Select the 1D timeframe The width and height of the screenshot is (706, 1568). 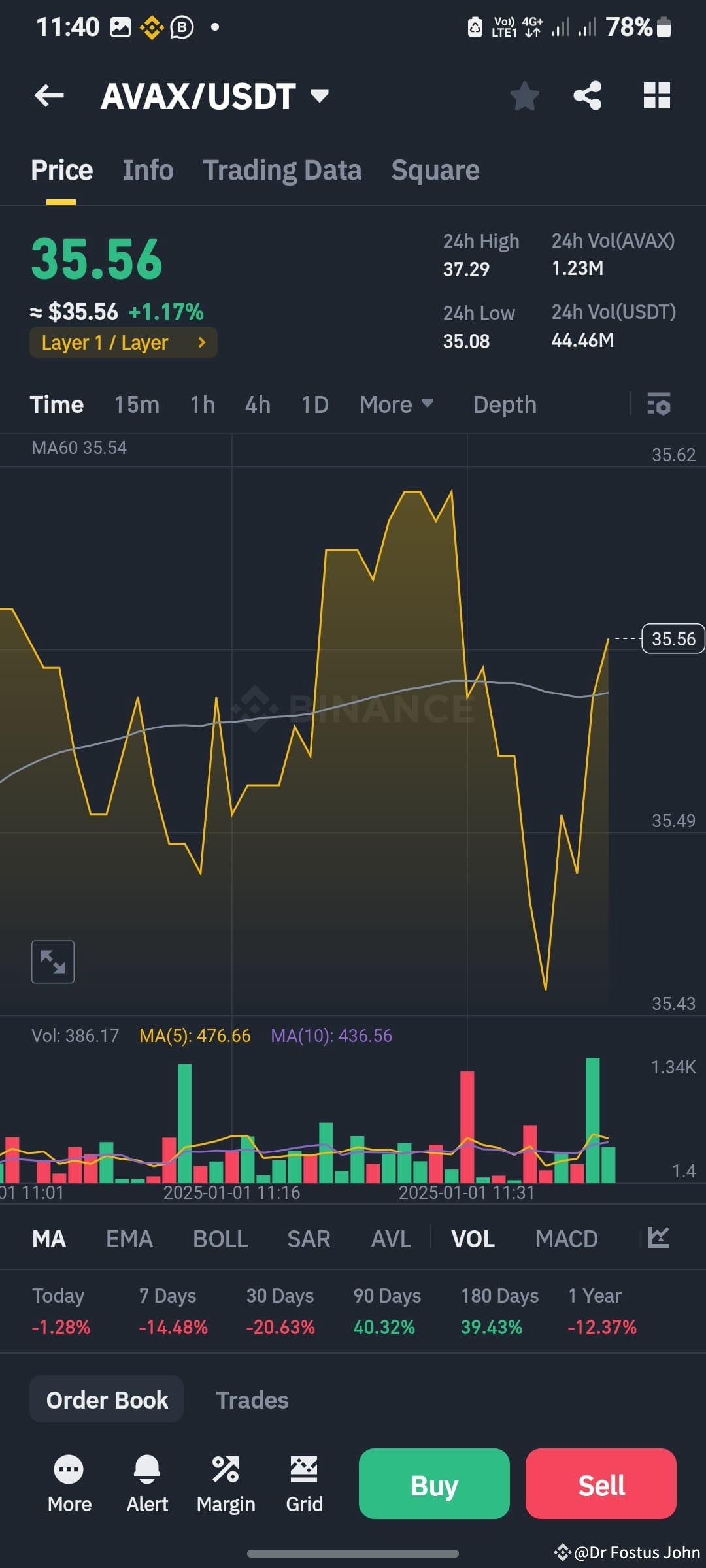click(314, 404)
